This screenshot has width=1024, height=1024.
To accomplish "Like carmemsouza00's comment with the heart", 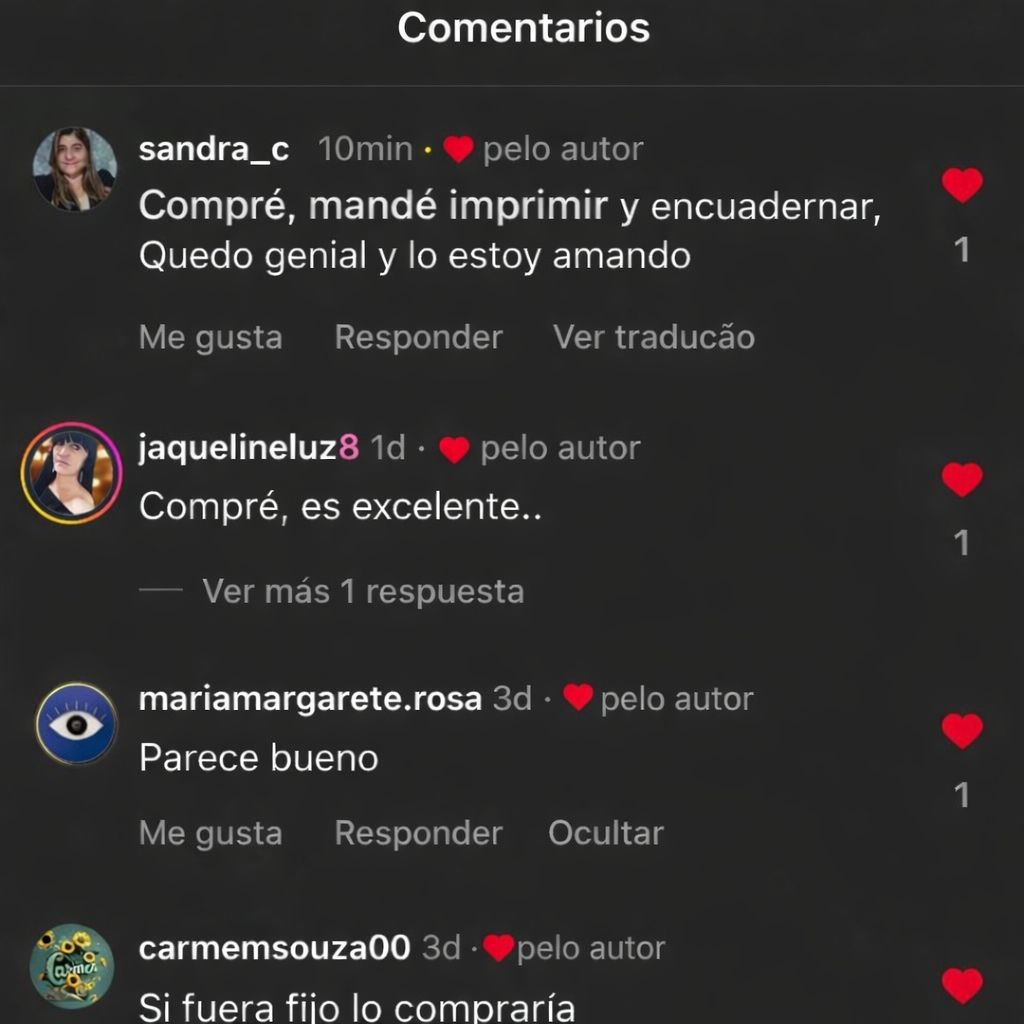I will pyautogui.click(x=962, y=986).
